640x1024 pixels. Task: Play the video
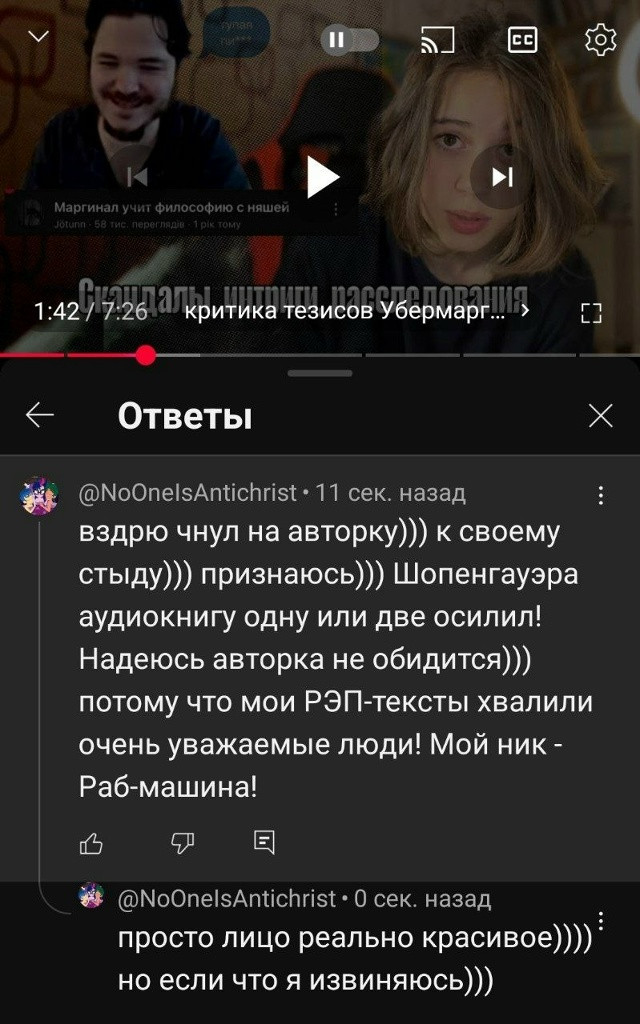pos(323,176)
